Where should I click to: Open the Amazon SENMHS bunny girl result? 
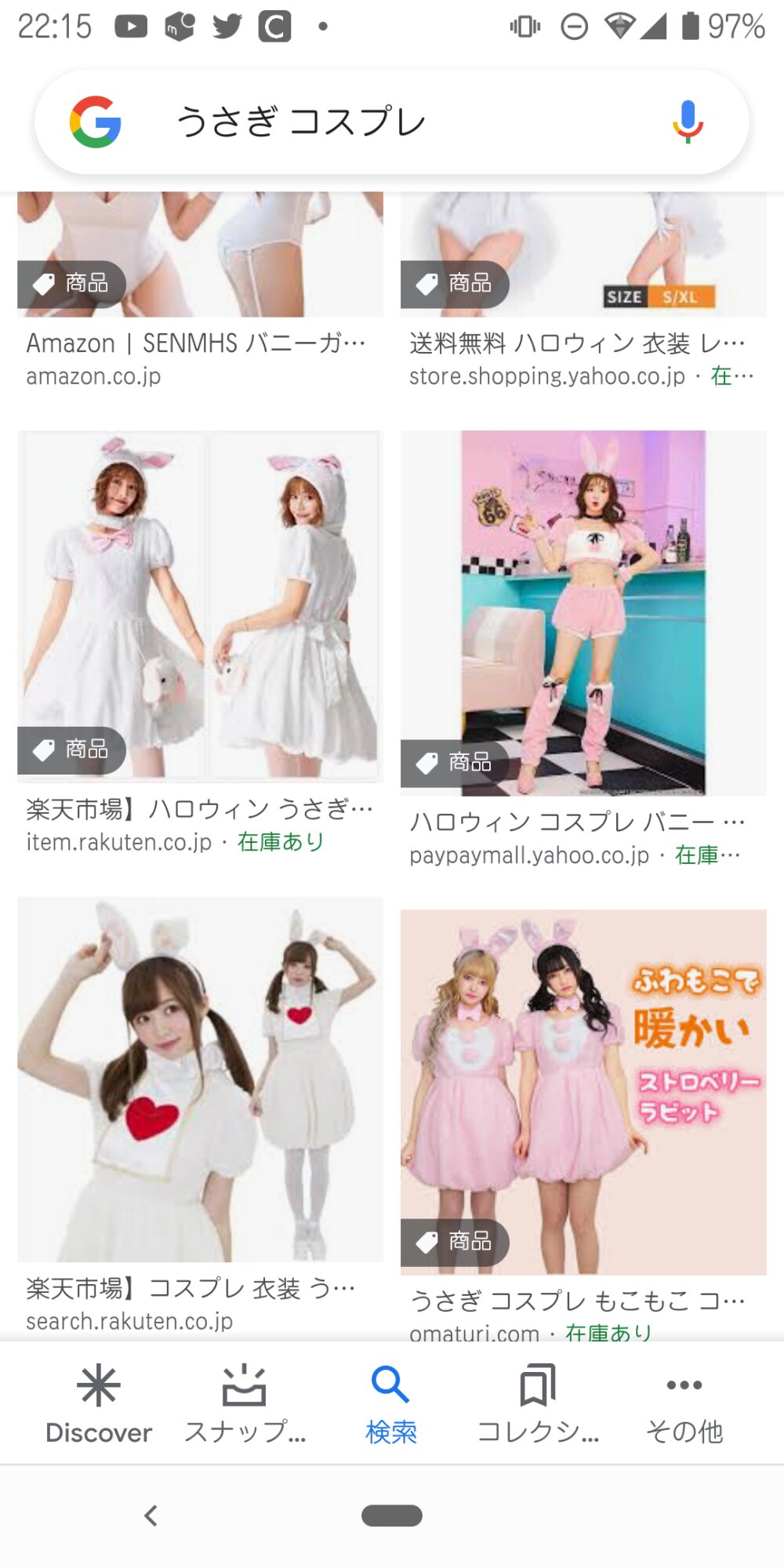[196, 343]
